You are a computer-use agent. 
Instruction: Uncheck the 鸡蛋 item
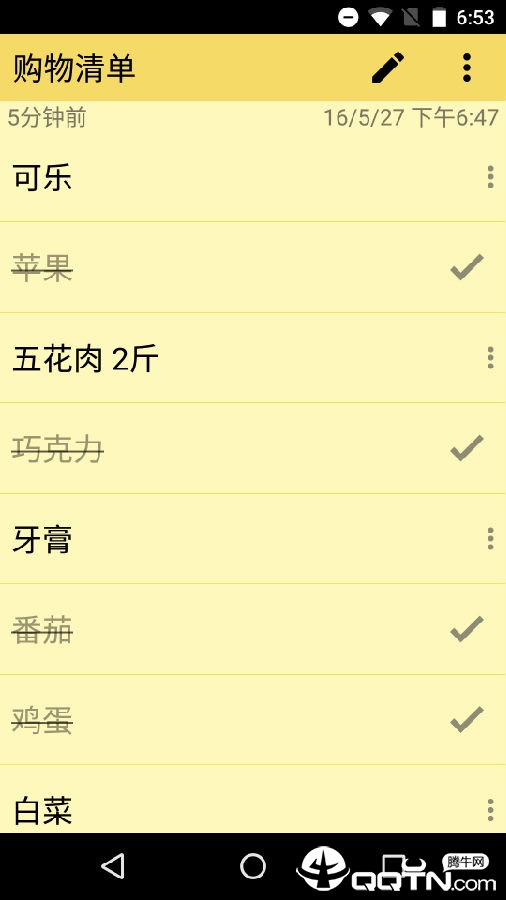click(467, 719)
